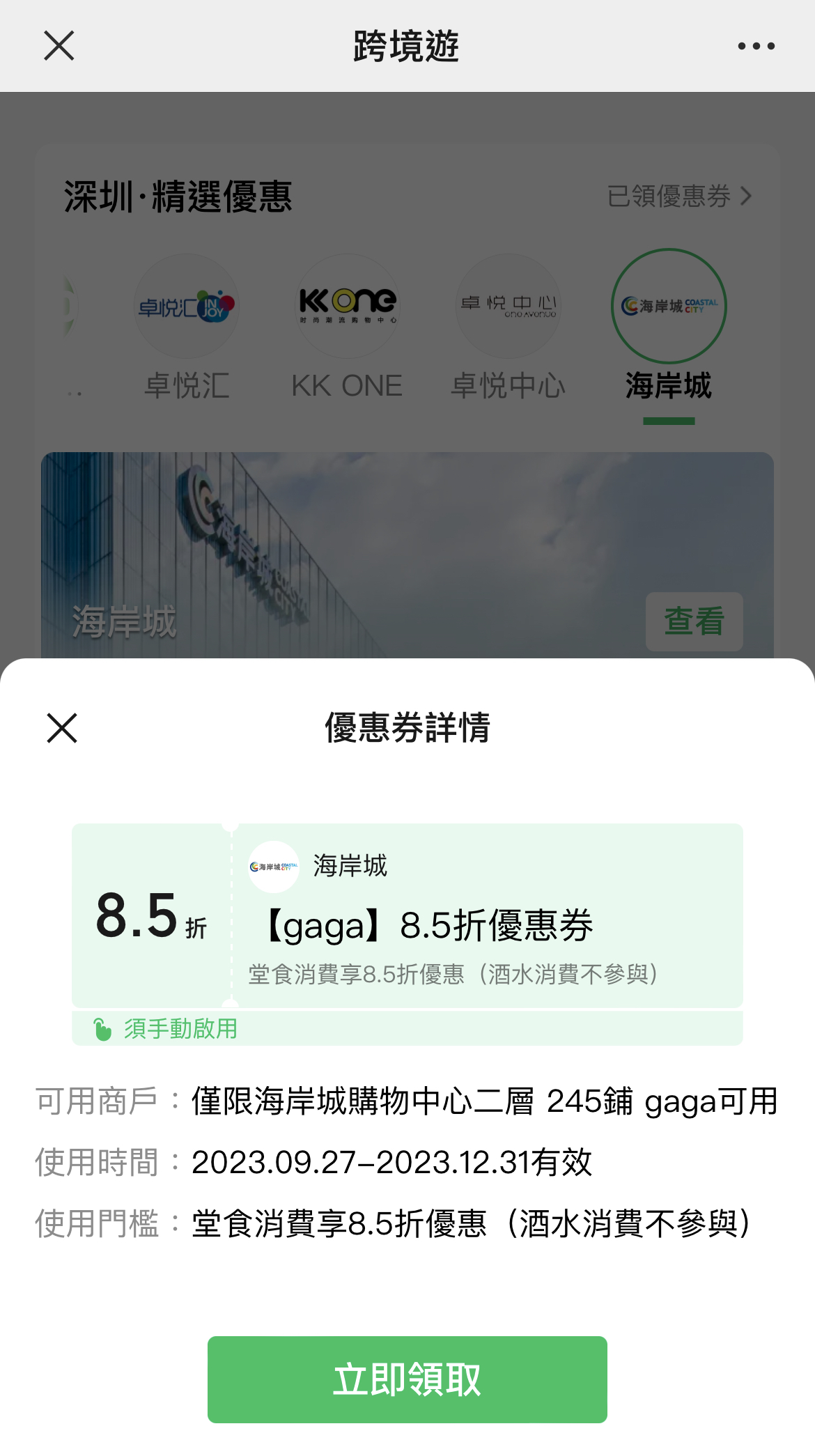Click the 立即領取 claim button
This screenshot has height=1456, width=815.
coord(407,1377)
